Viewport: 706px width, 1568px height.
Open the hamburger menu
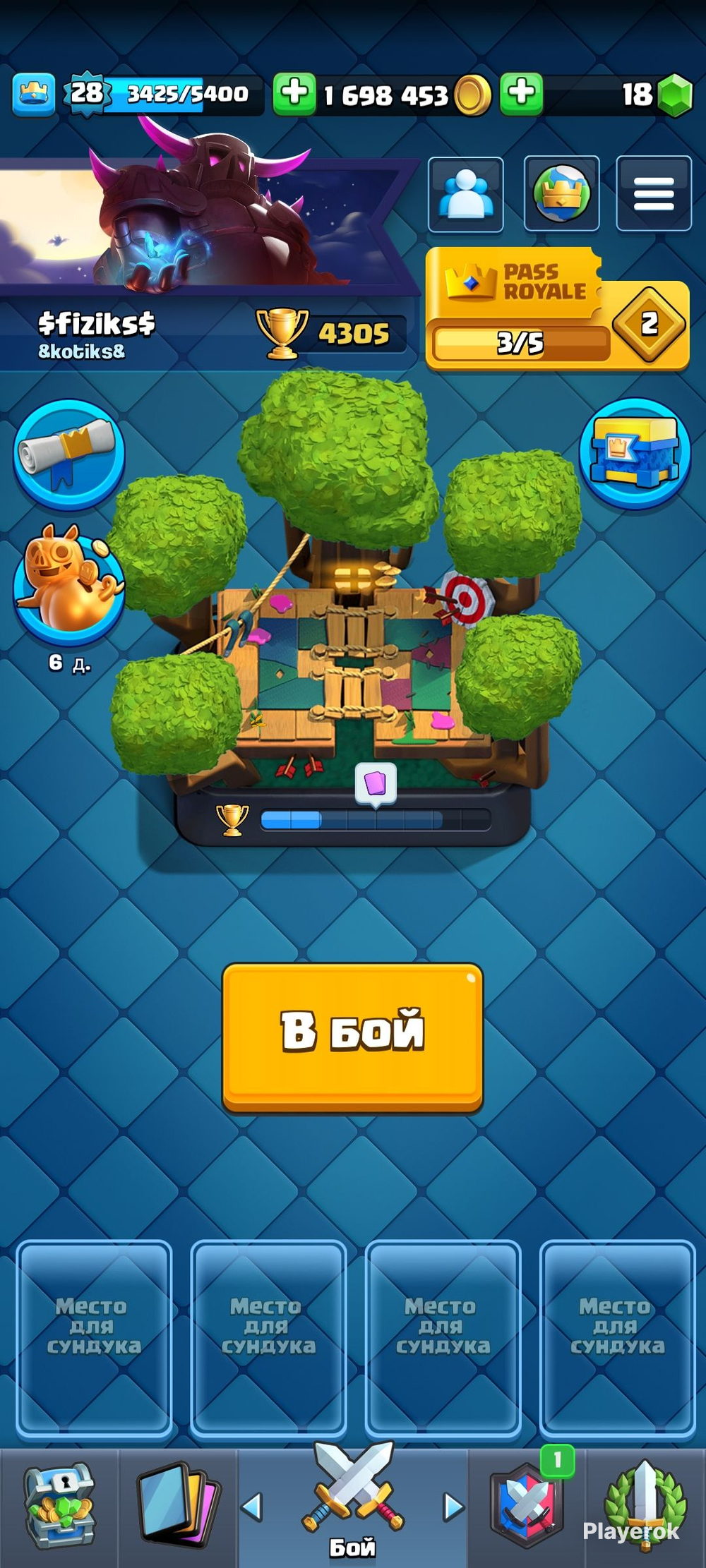click(654, 194)
